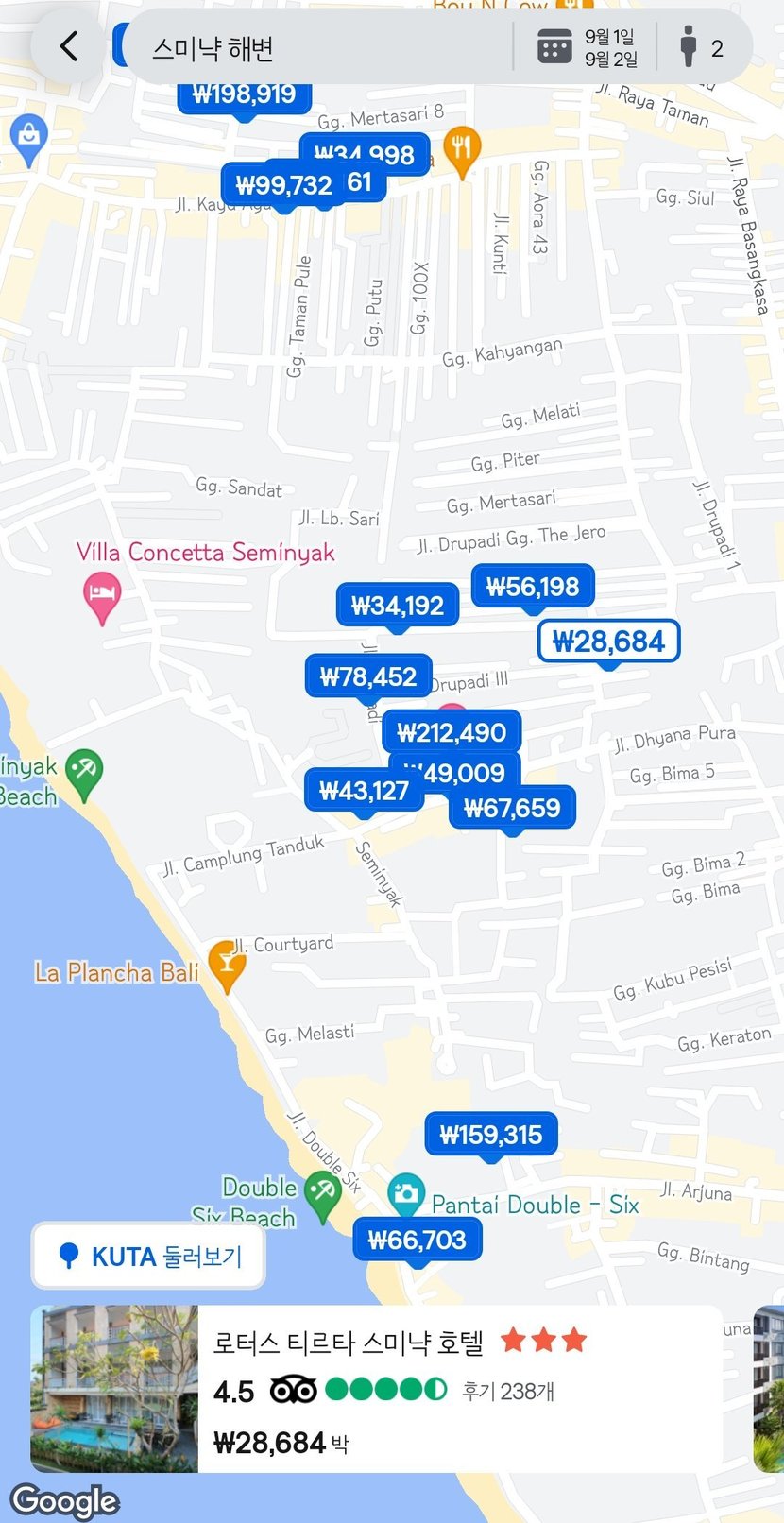Tap the selected ₩28,684 price marker
The height and width of the screenshot is (1523, 784).
coord(608,642)
